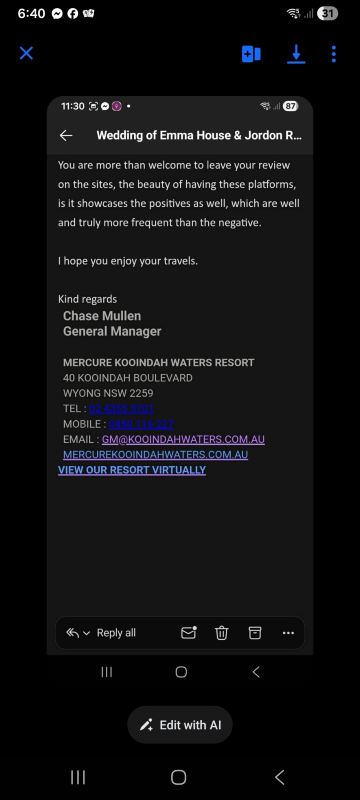Open the three-dot overflow menu
The height and width of the screenshot is (800, 360).
333,54
